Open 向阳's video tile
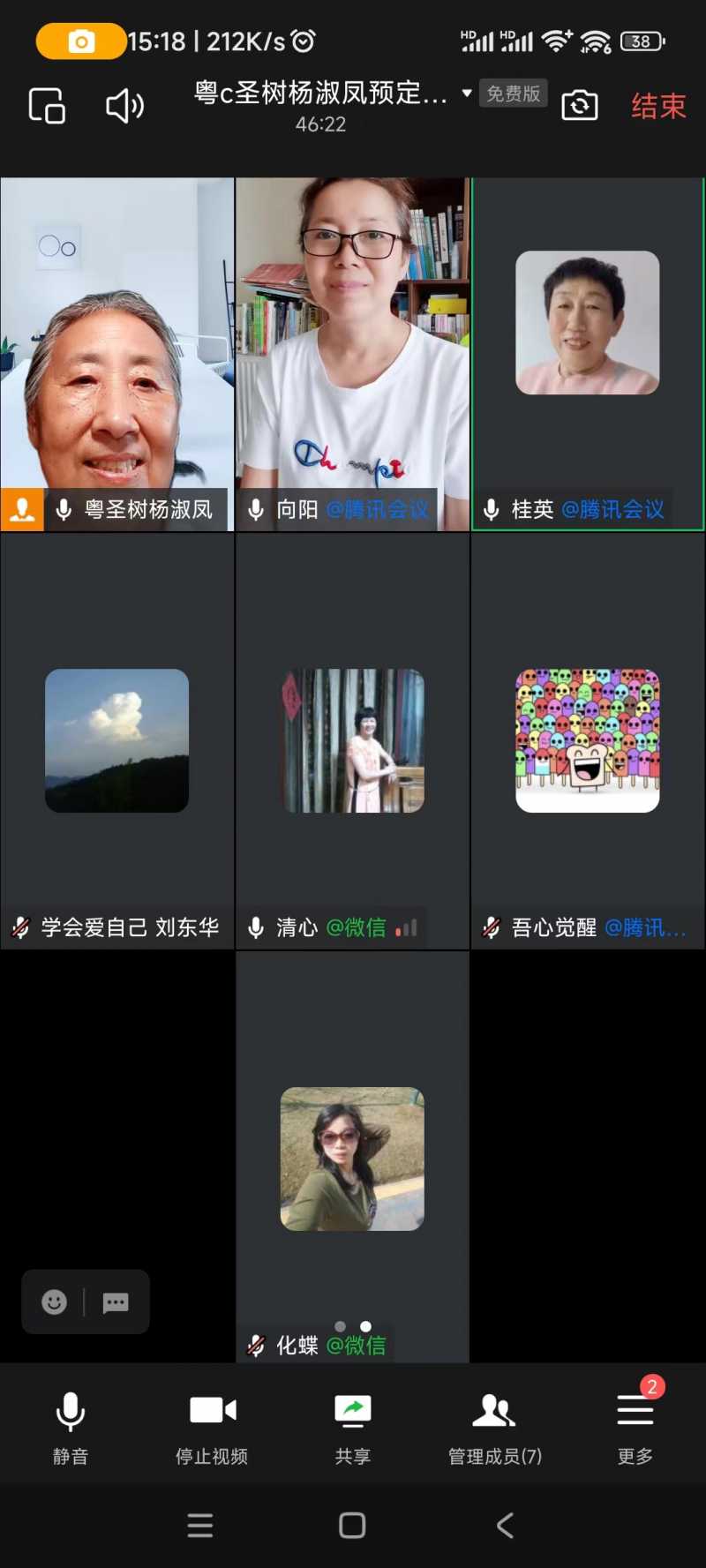 coord(352,353)
